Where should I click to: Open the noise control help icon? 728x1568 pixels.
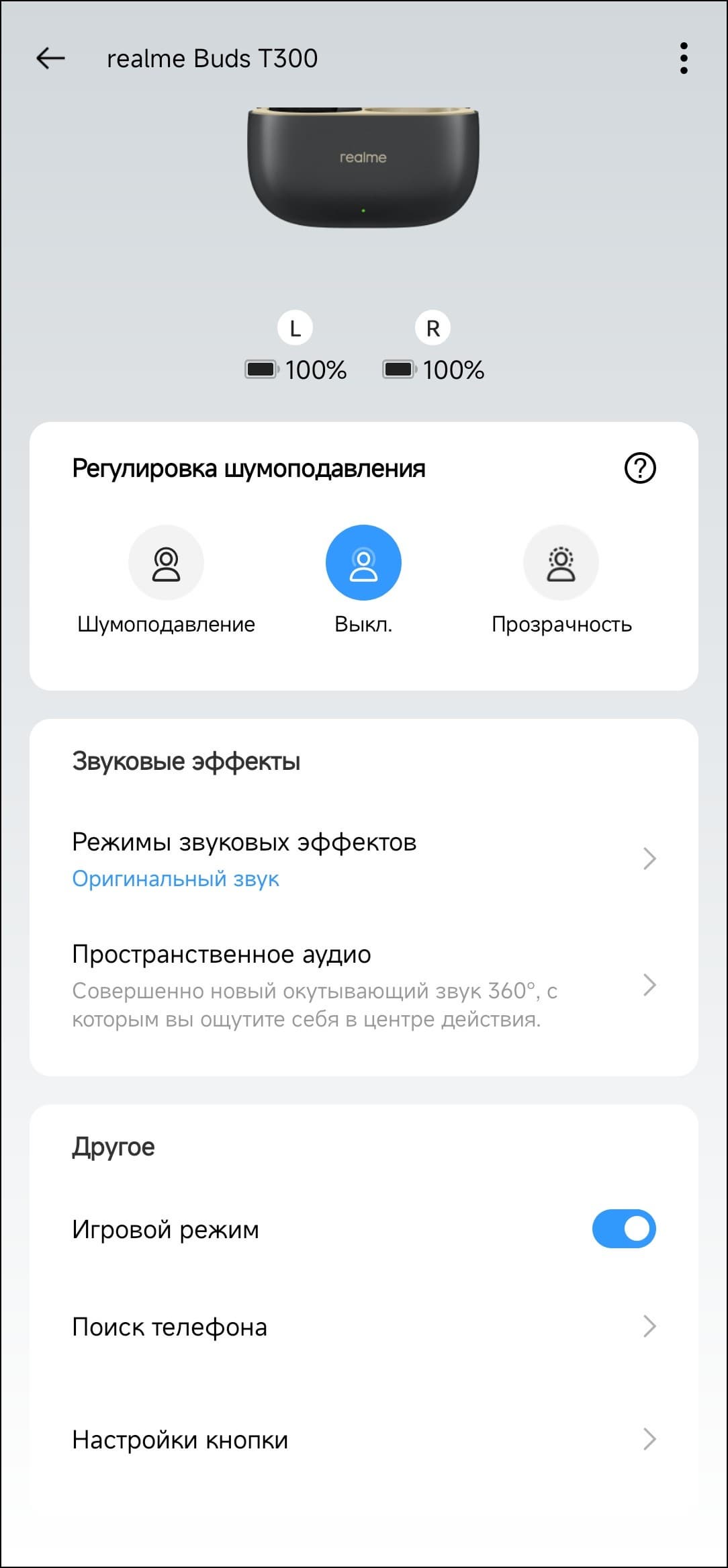639,468
